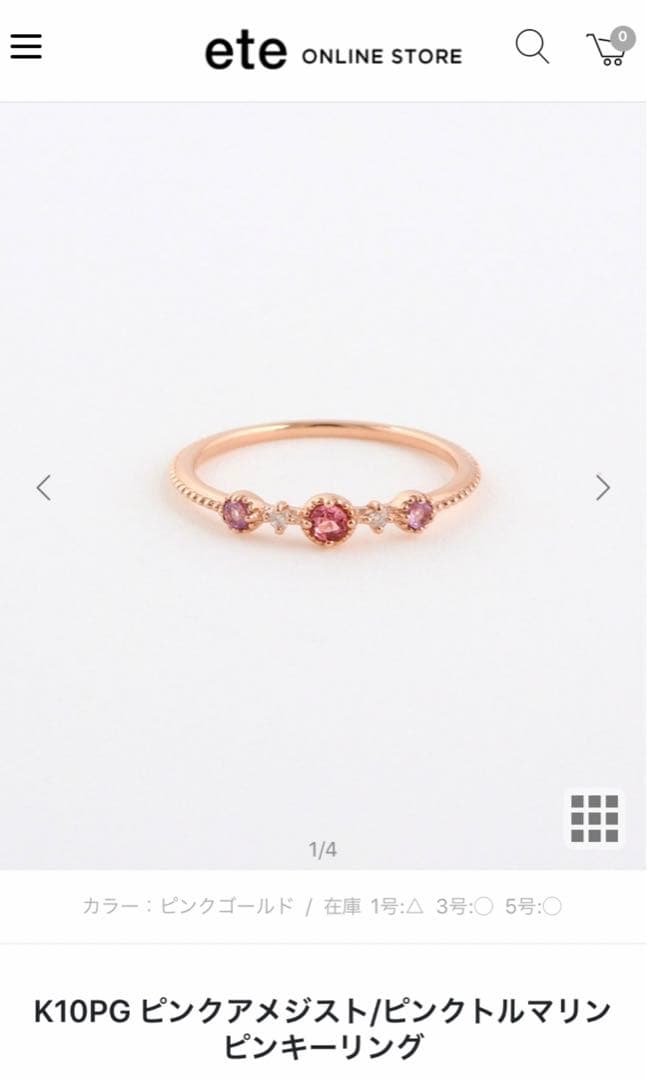This screenshot has width=647, height=1080.
Task: Show the next product image
Action: pos(602,487)
